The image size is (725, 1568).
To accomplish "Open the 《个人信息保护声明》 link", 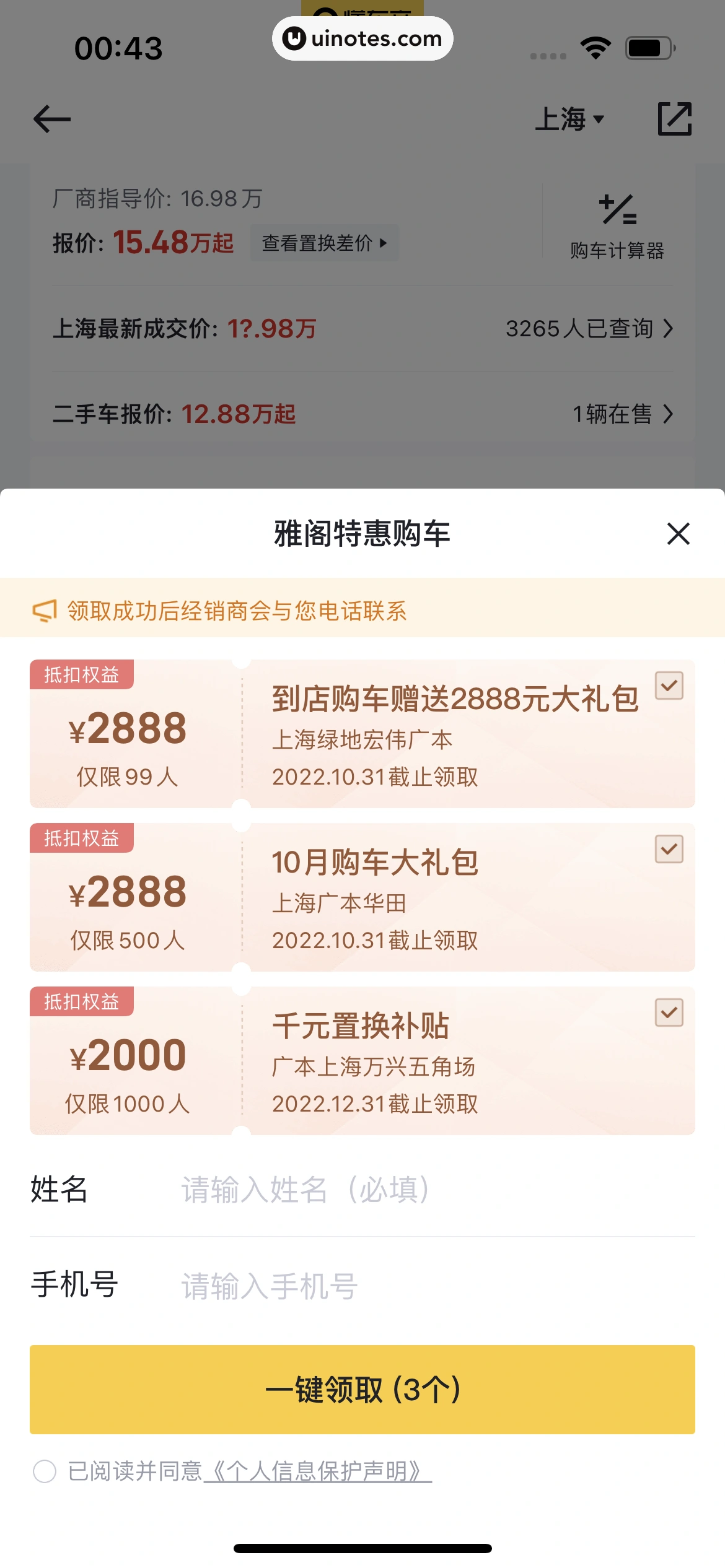I will [317, 1471].
